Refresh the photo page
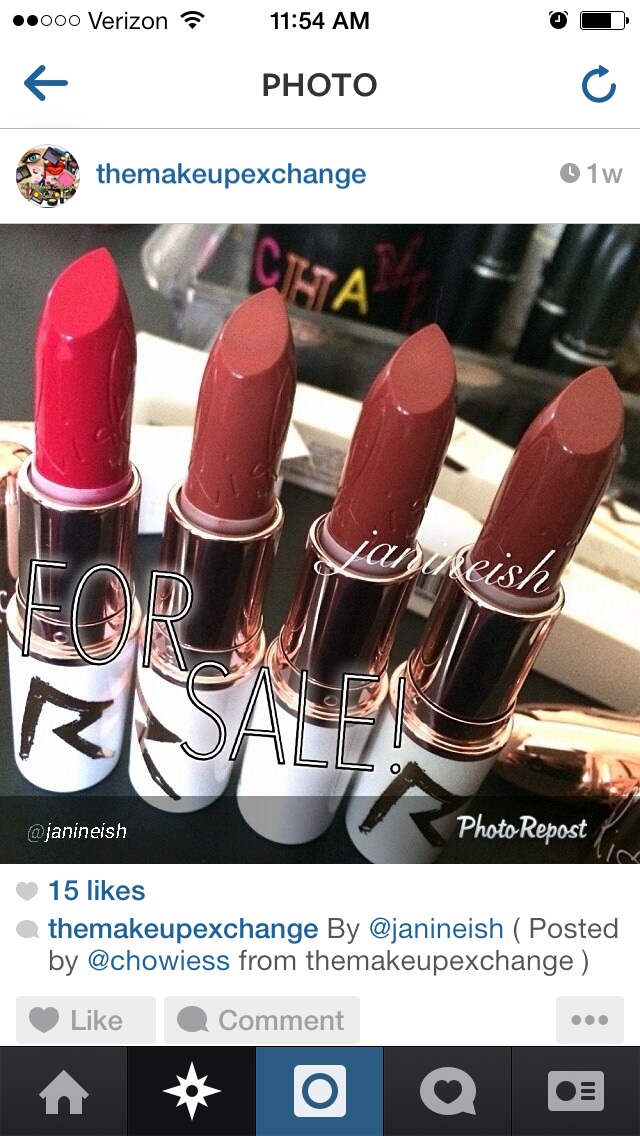Image resolution: width=640 pixels, height=1136 pixels. (599, 86)
